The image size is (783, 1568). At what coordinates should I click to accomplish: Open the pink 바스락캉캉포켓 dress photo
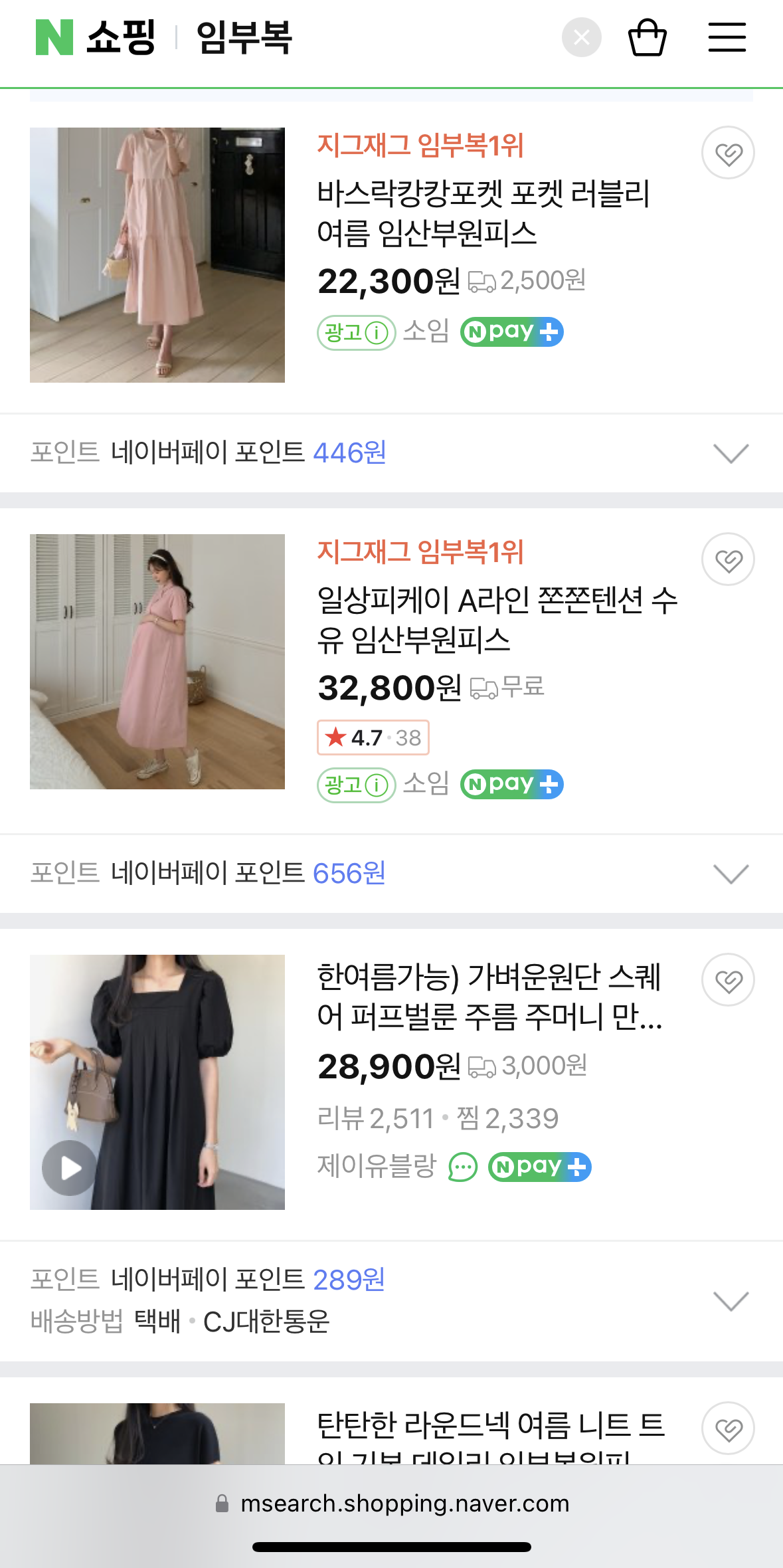[x=157, y=255]
